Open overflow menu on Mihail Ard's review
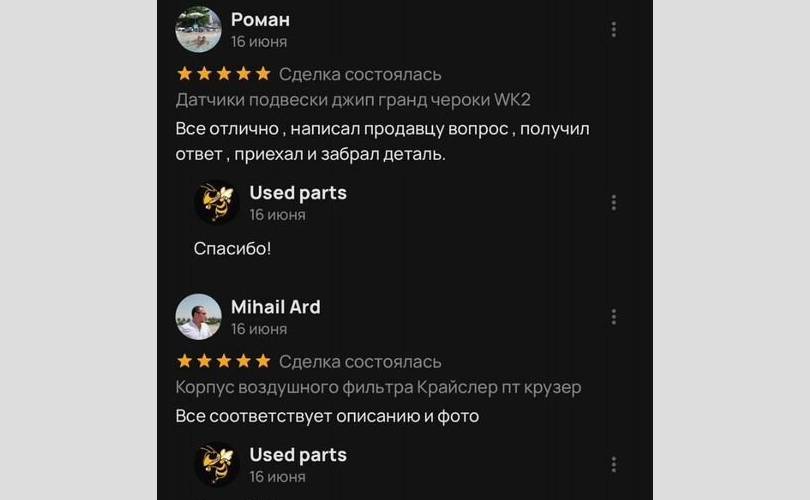This screenshot has width=810, height=500. tap(613, 317)
